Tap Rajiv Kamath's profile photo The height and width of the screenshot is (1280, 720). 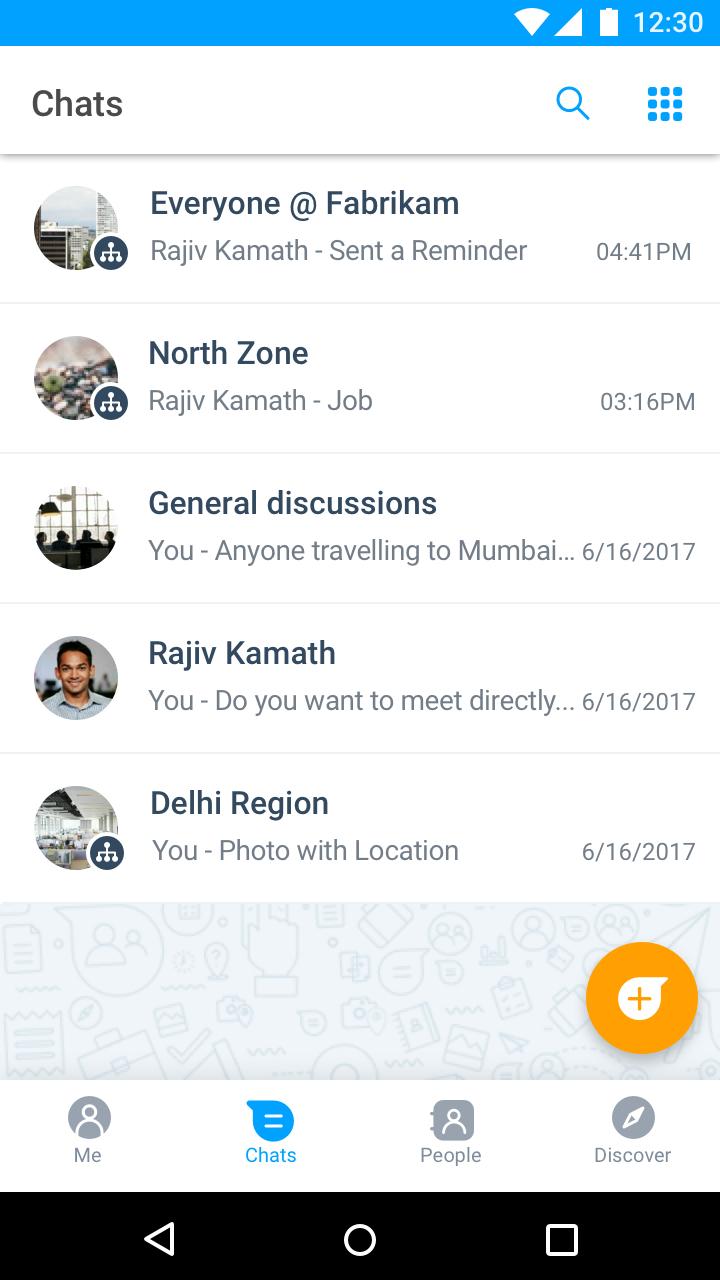[x=76, y=678]
